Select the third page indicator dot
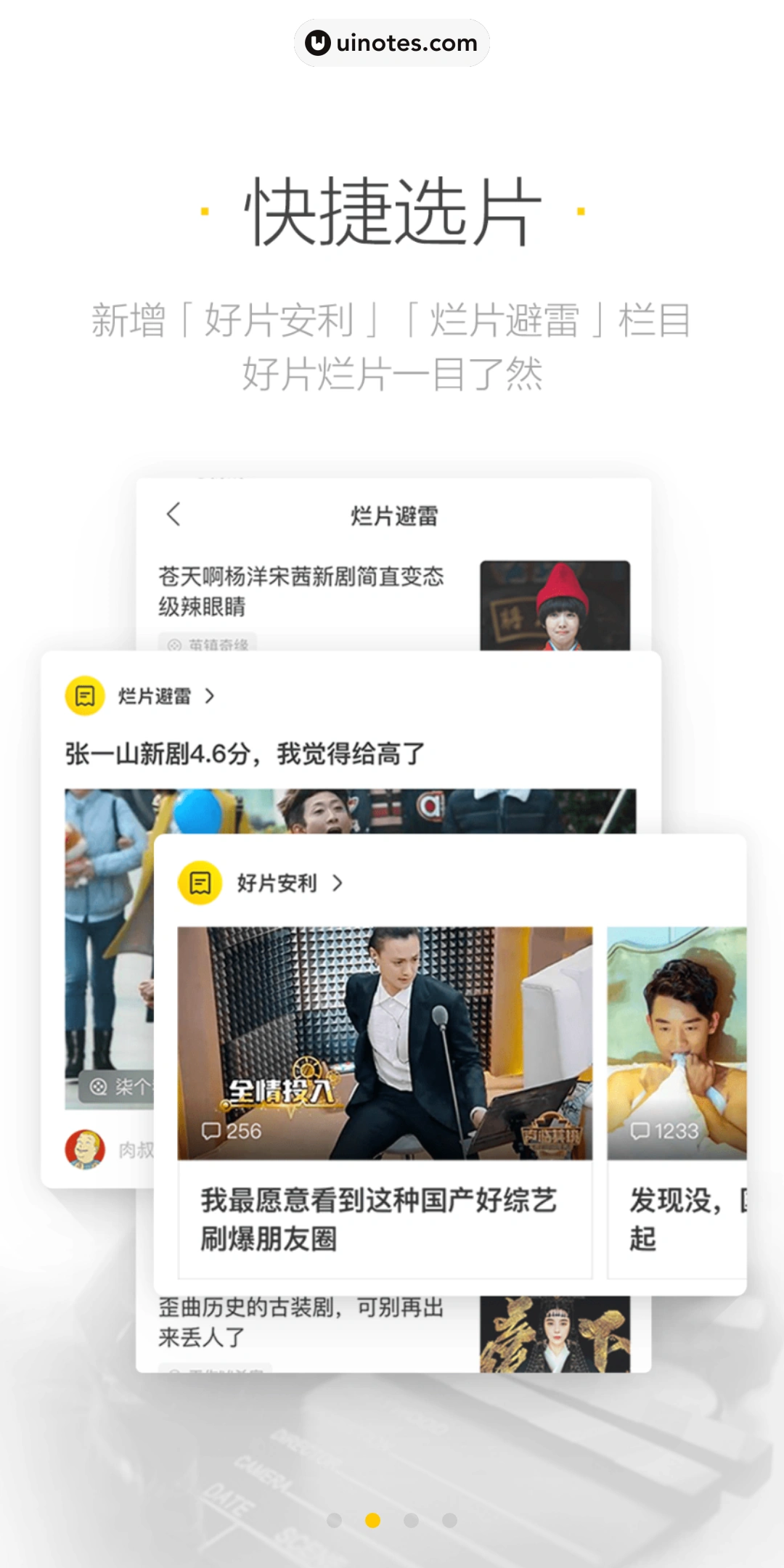 (x=411, y=1520)
